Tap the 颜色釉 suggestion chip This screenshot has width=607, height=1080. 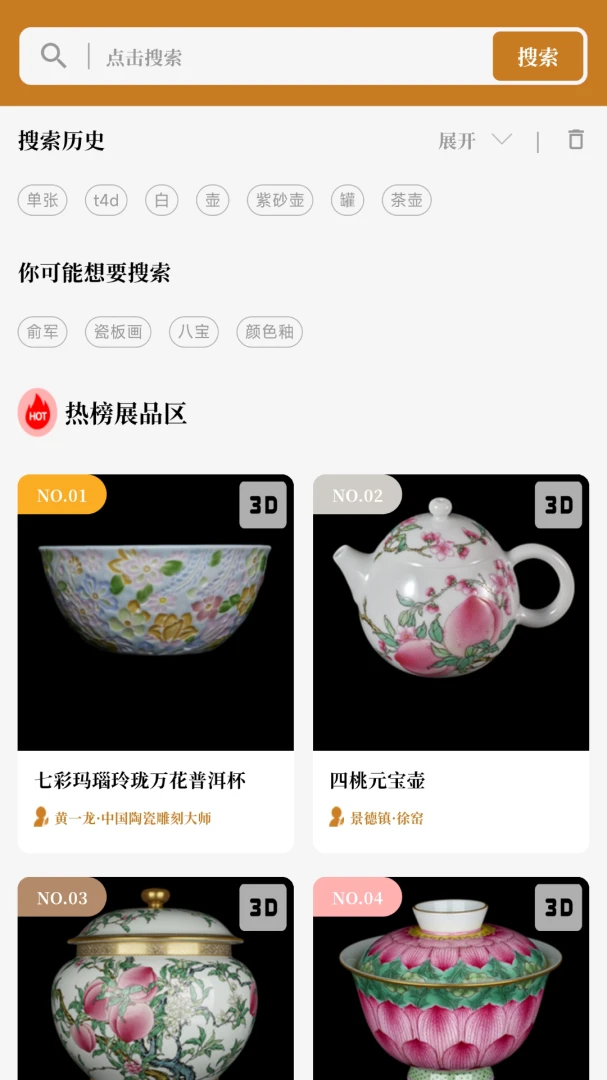pyautogui.click(x=269, y=332)
